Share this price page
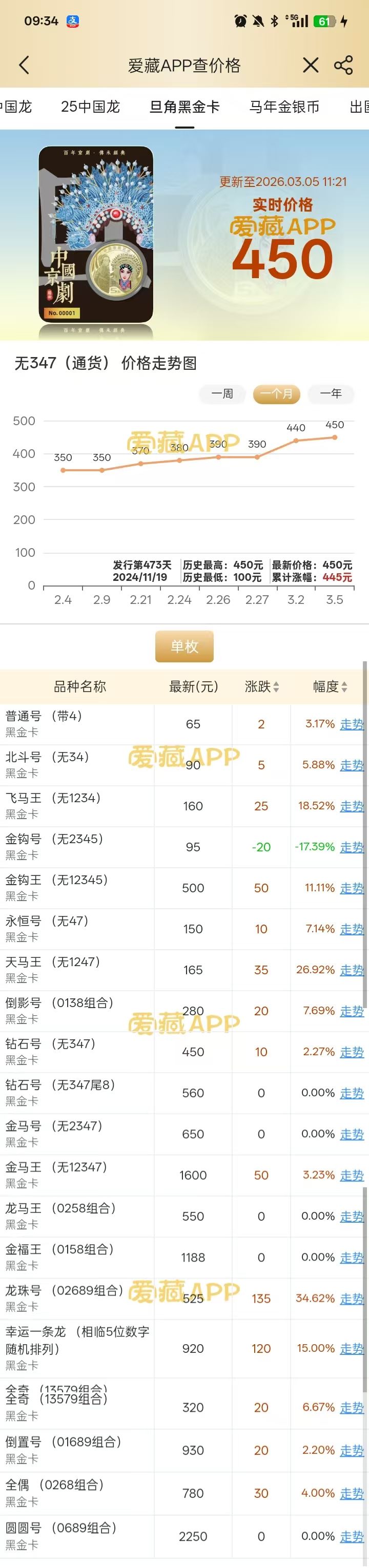 point(343,65)
